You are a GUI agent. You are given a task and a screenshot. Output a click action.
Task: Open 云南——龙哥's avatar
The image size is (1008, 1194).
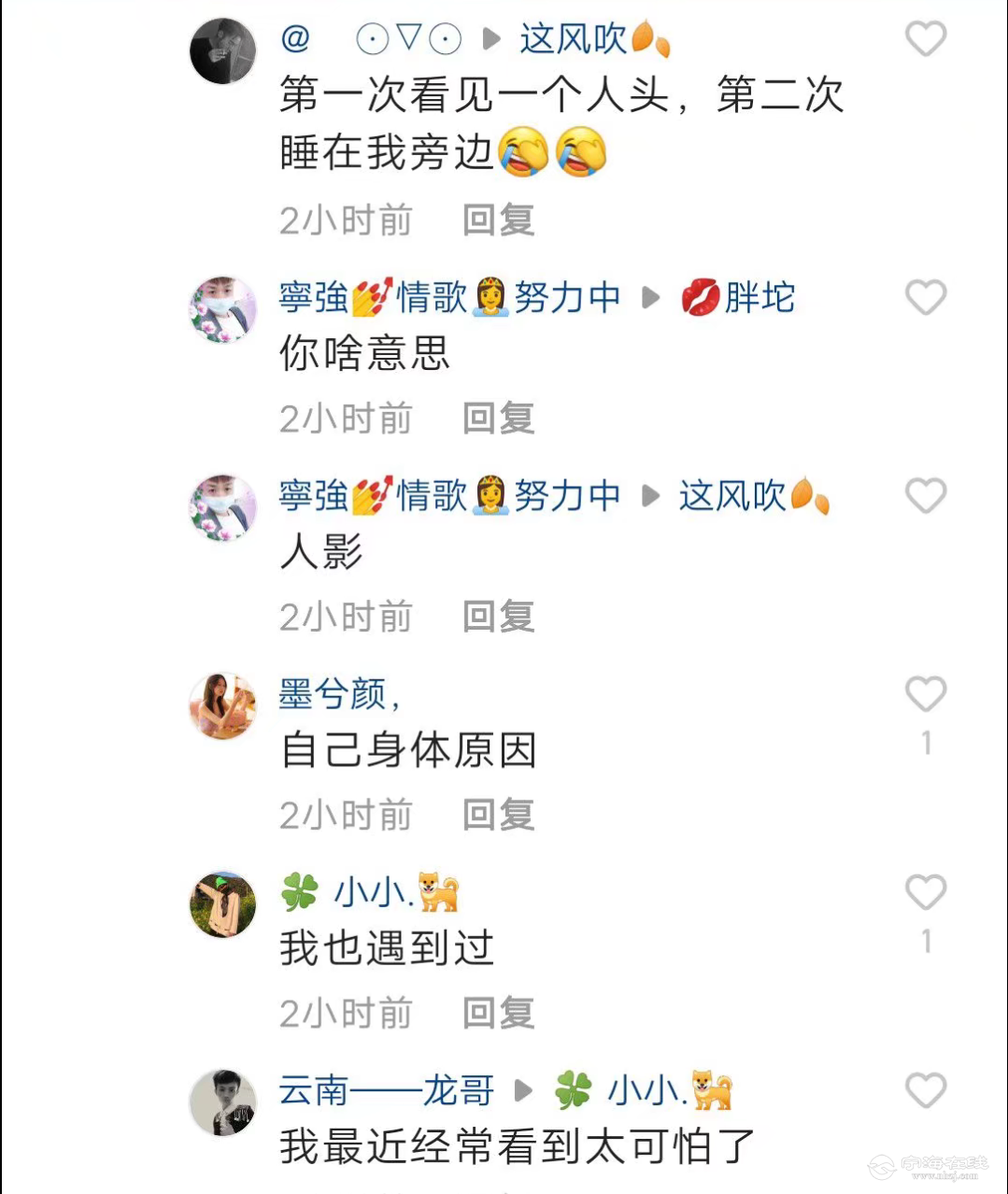(222, 1102)
